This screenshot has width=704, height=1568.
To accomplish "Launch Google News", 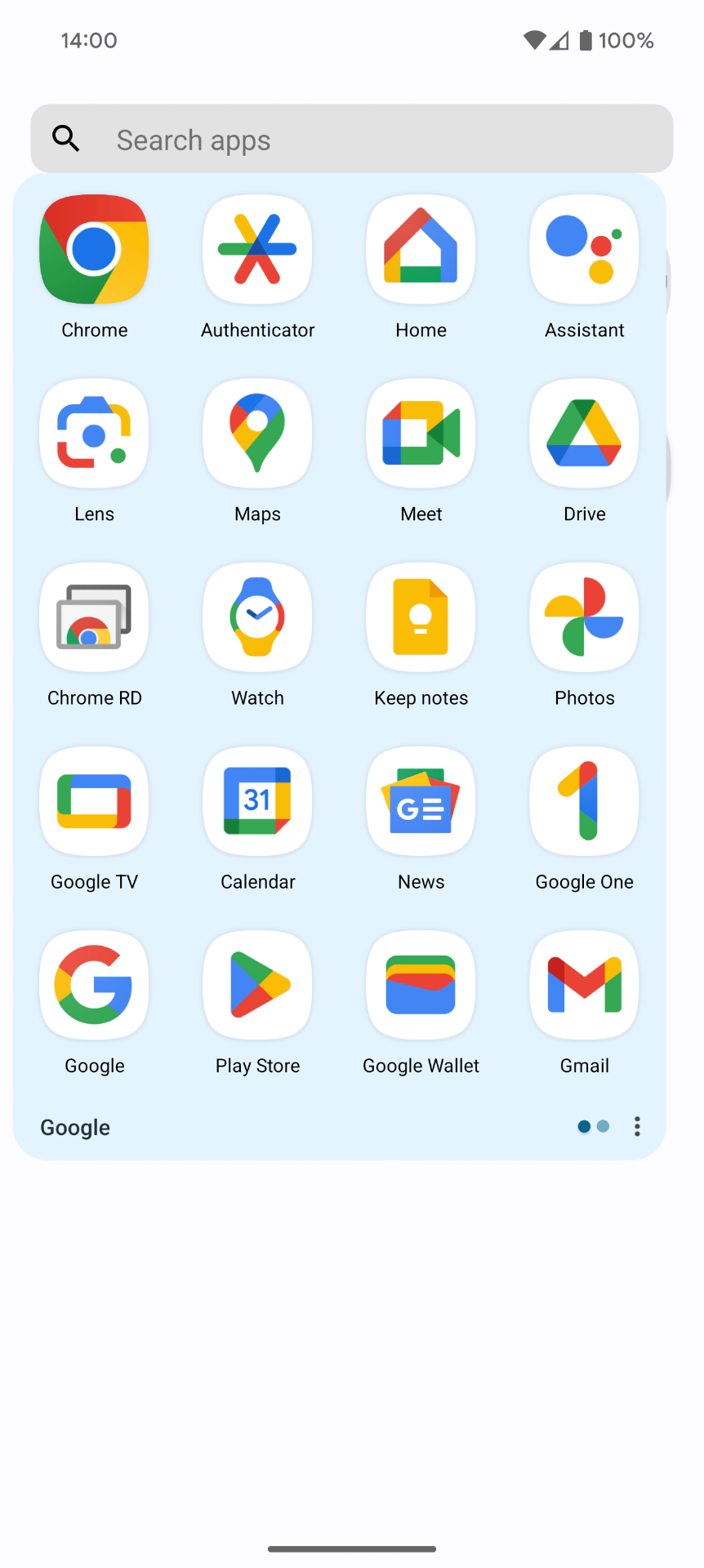I will click(421, 801).
